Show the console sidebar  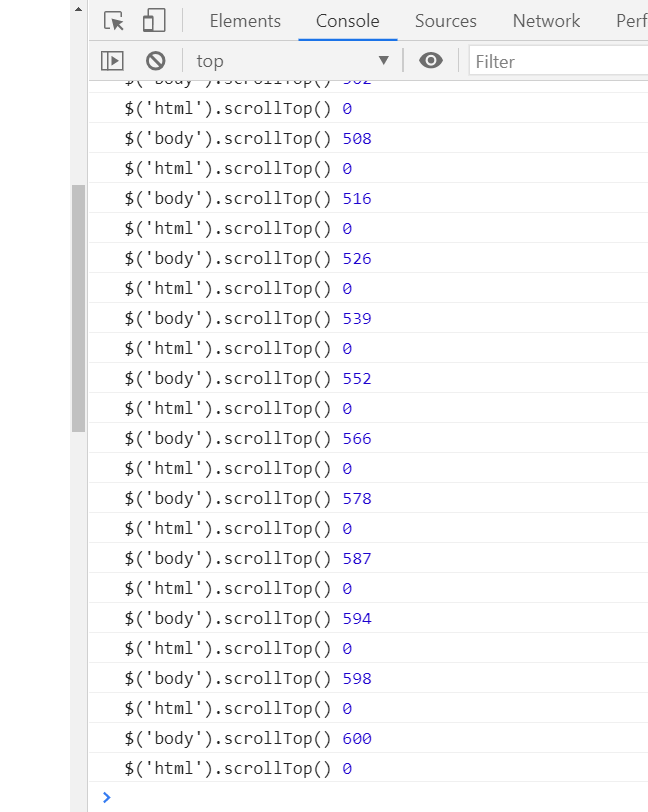pyautogui.click(x=112, y=61)
